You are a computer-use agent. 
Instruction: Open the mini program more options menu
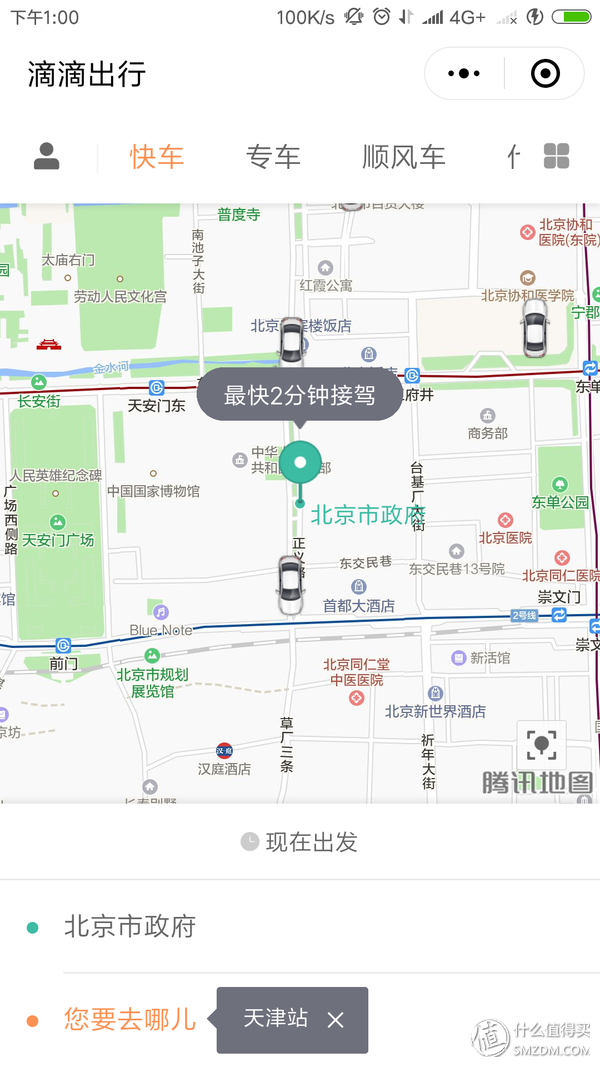tap(464, 73)
